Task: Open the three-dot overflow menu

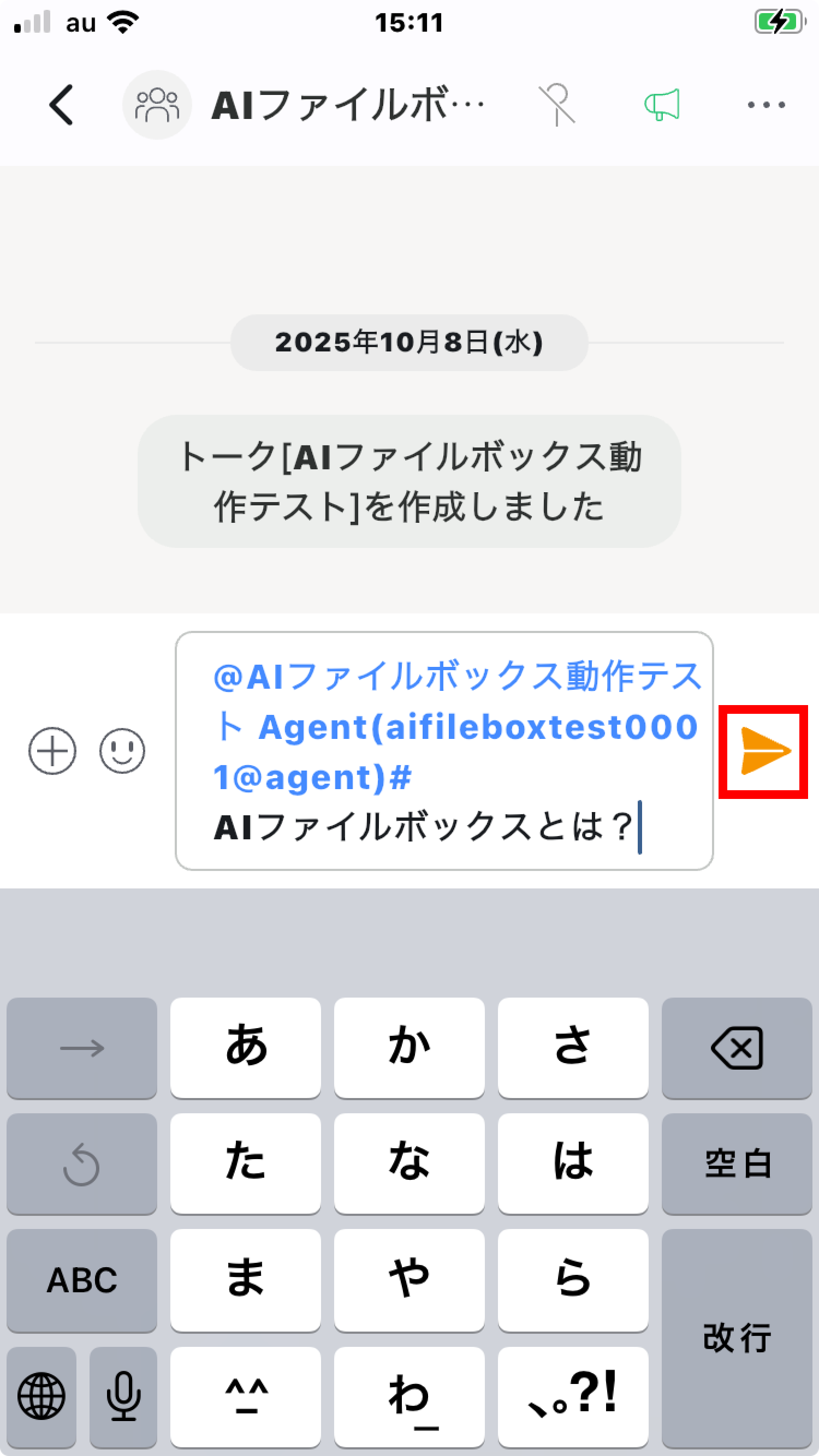Action: point(766,105)
